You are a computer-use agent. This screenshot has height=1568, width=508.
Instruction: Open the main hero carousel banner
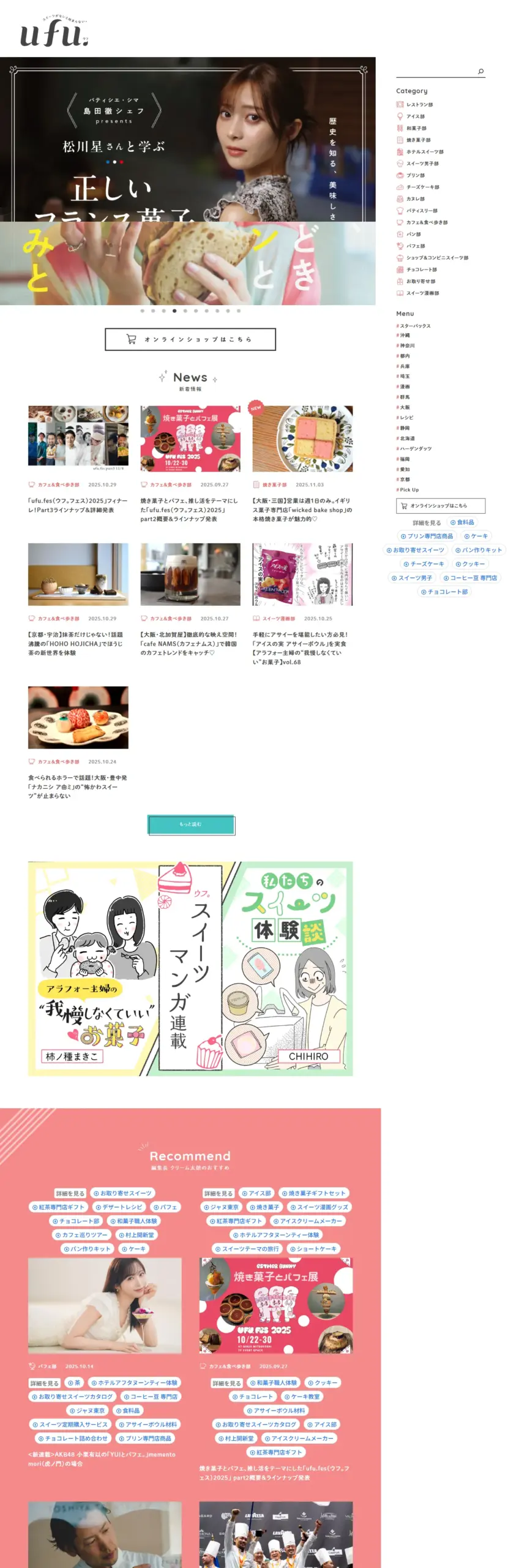(x=187, y=181)
